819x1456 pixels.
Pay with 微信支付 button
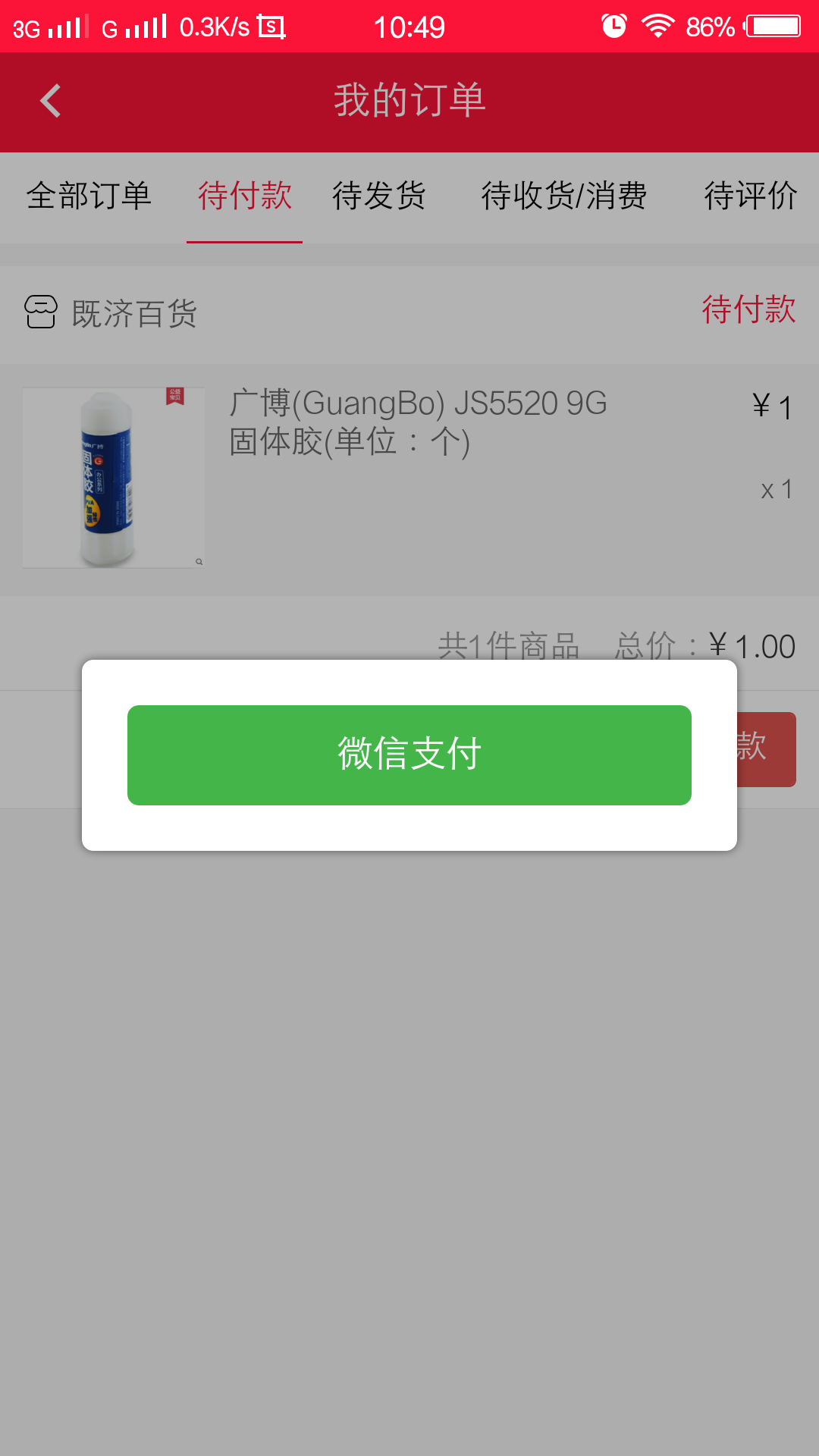tap(409, 755)
